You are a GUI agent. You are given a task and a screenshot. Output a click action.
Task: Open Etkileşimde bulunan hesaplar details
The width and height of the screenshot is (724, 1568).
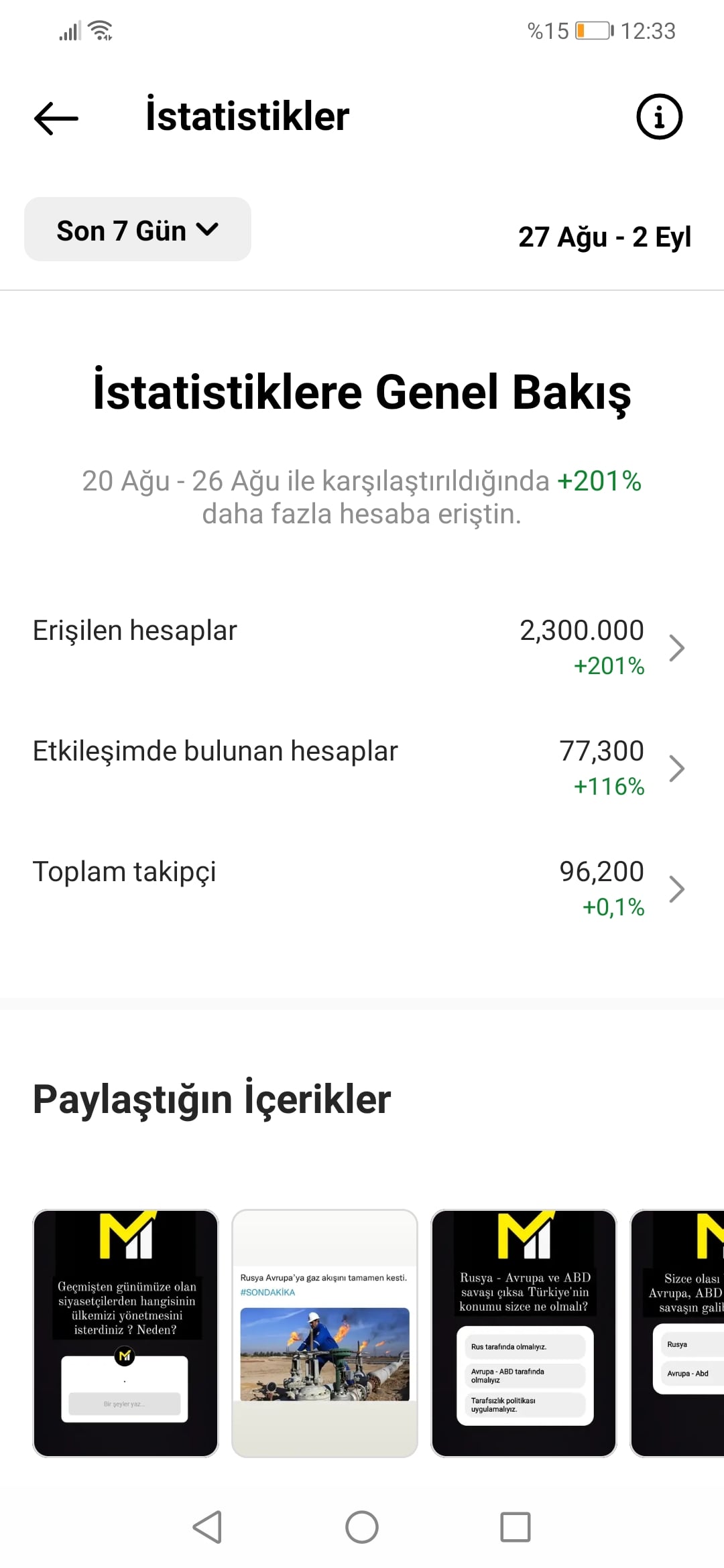362,768
